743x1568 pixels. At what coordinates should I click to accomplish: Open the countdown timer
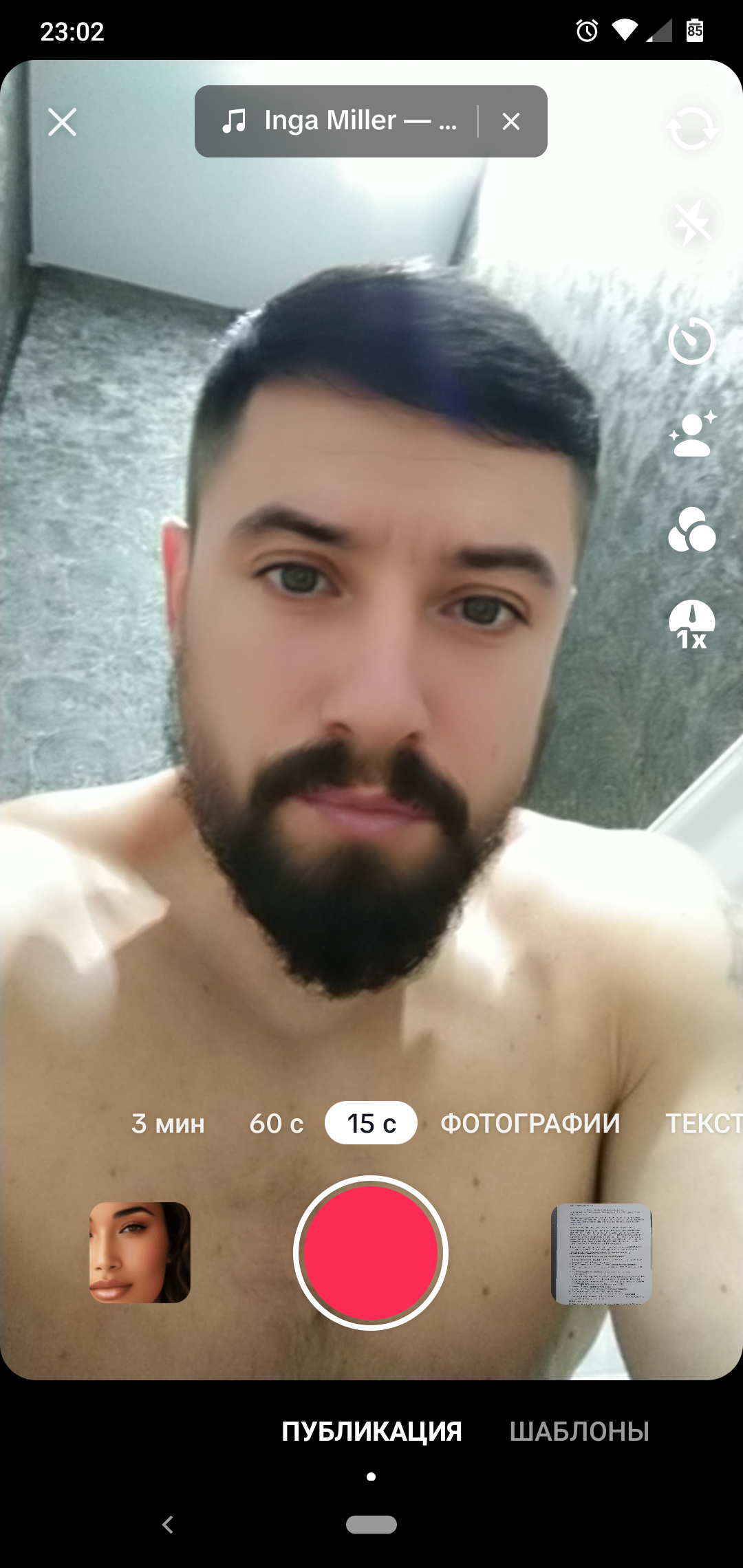click(x=691, y=341)
